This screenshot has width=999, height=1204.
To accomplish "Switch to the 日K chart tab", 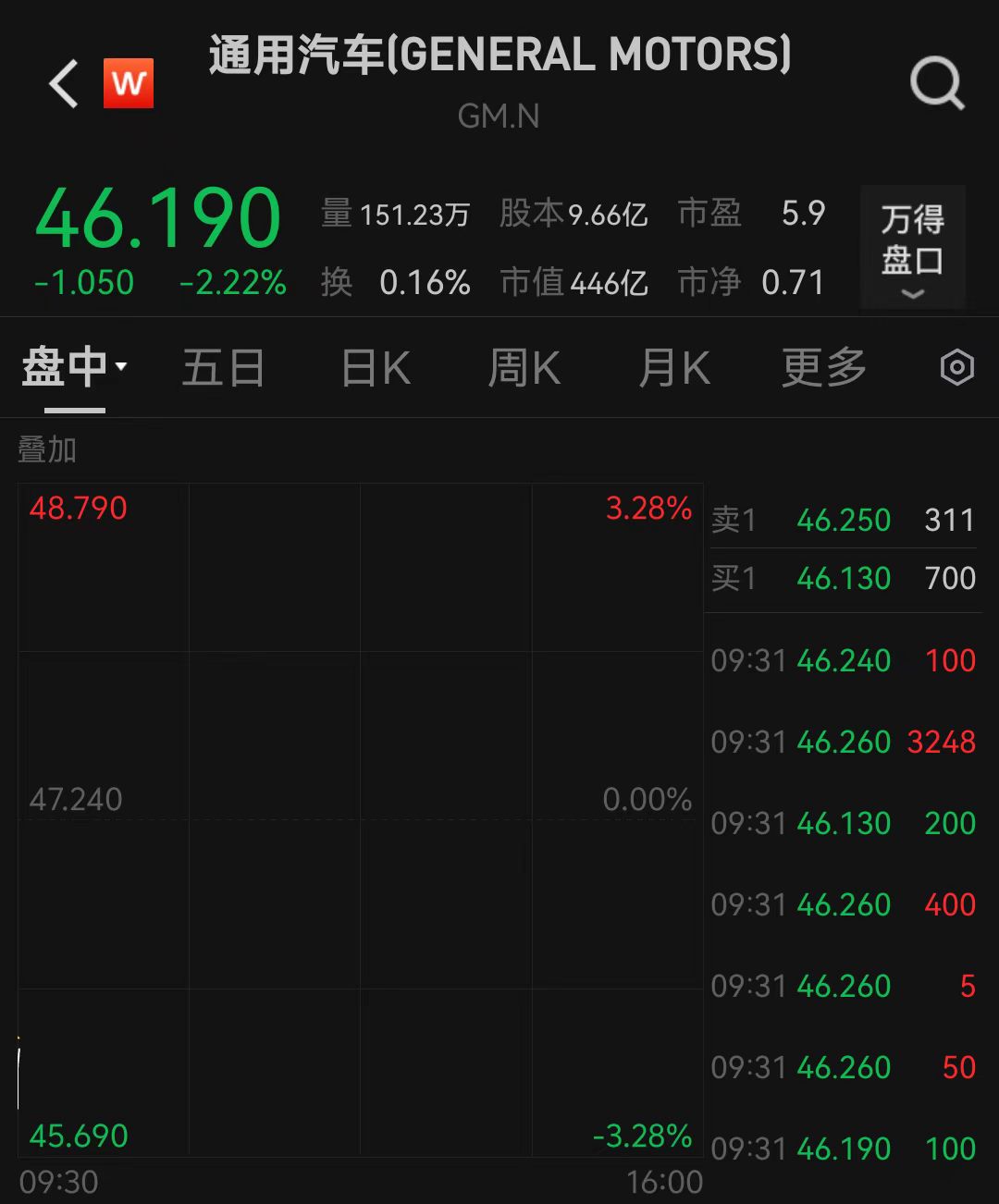I will pyautogui.click(x=376, y=368).
